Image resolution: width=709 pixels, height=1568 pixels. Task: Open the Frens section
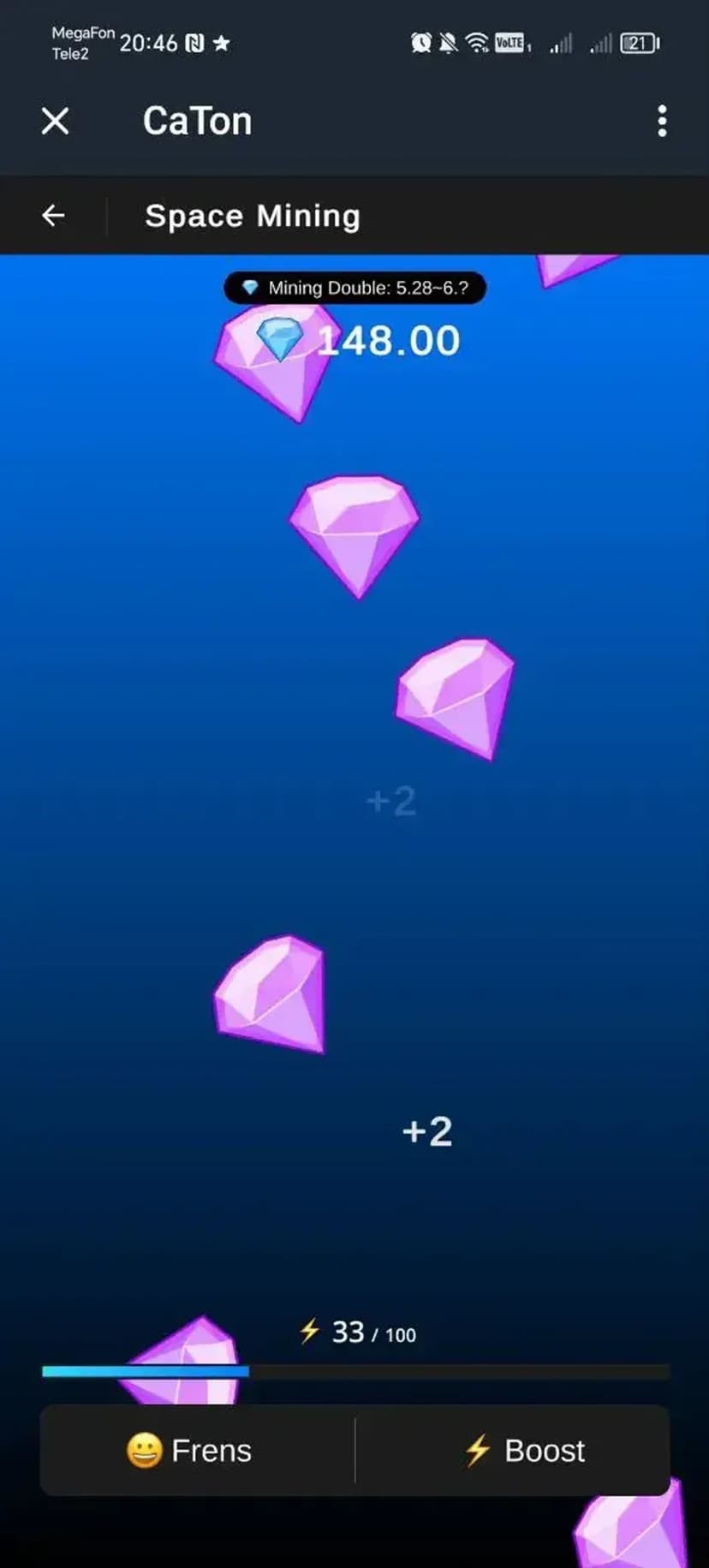coord(190,1451)
